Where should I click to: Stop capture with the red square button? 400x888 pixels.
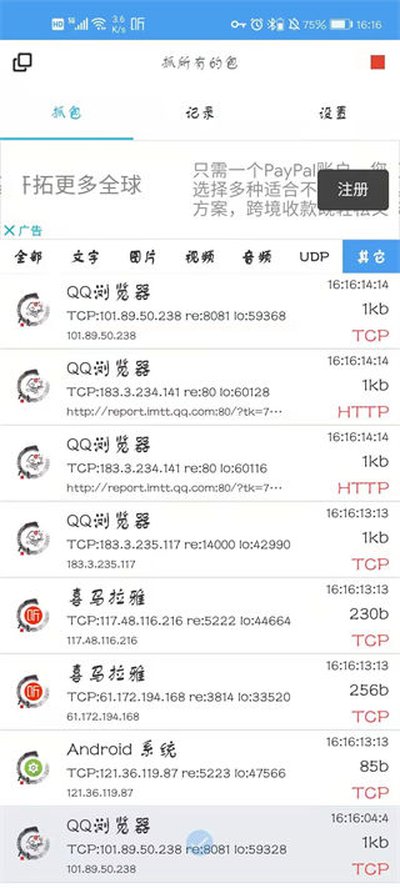[x=378, y=62]
